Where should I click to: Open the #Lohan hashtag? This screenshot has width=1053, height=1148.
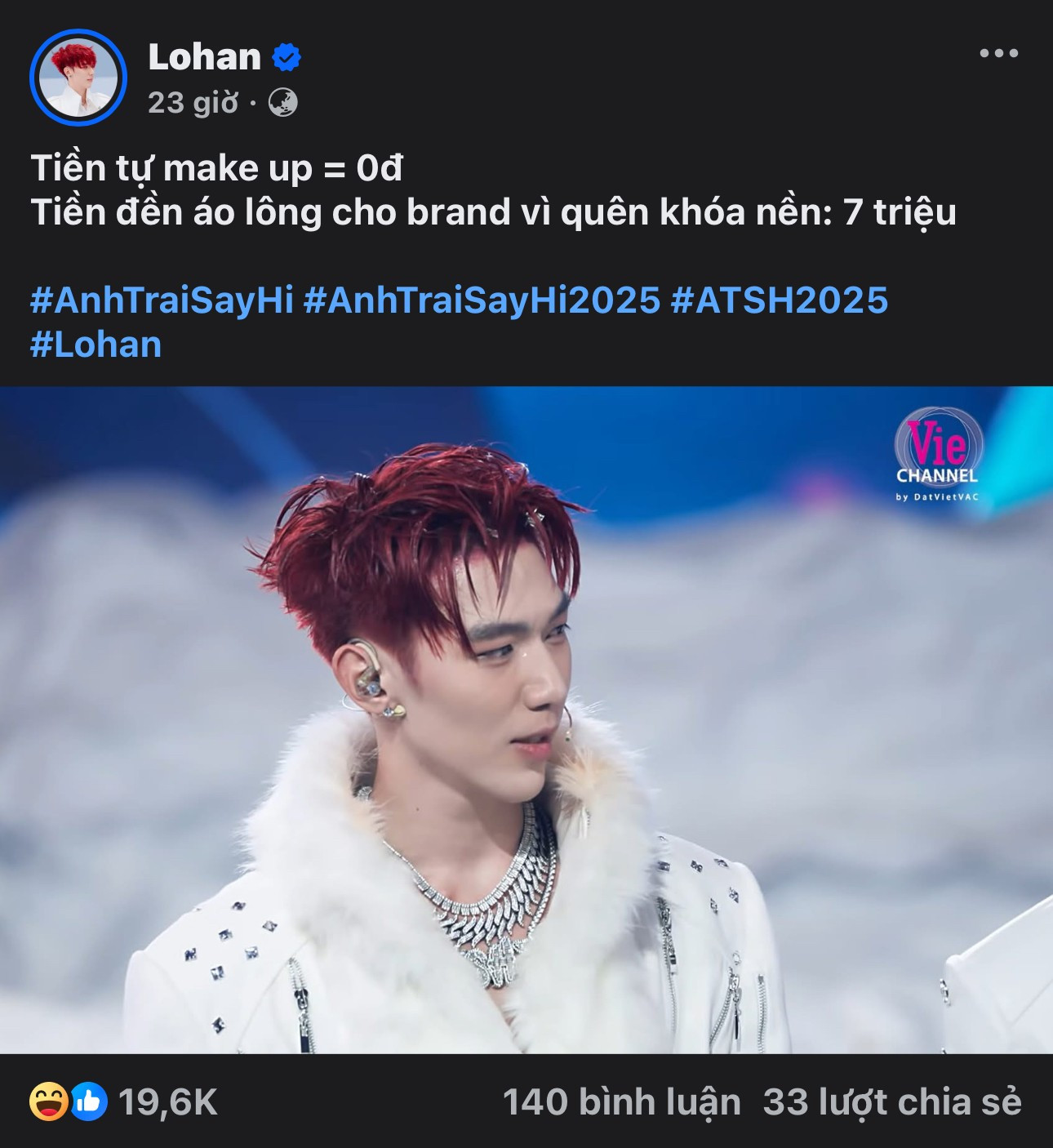click(x=96, y=345)
